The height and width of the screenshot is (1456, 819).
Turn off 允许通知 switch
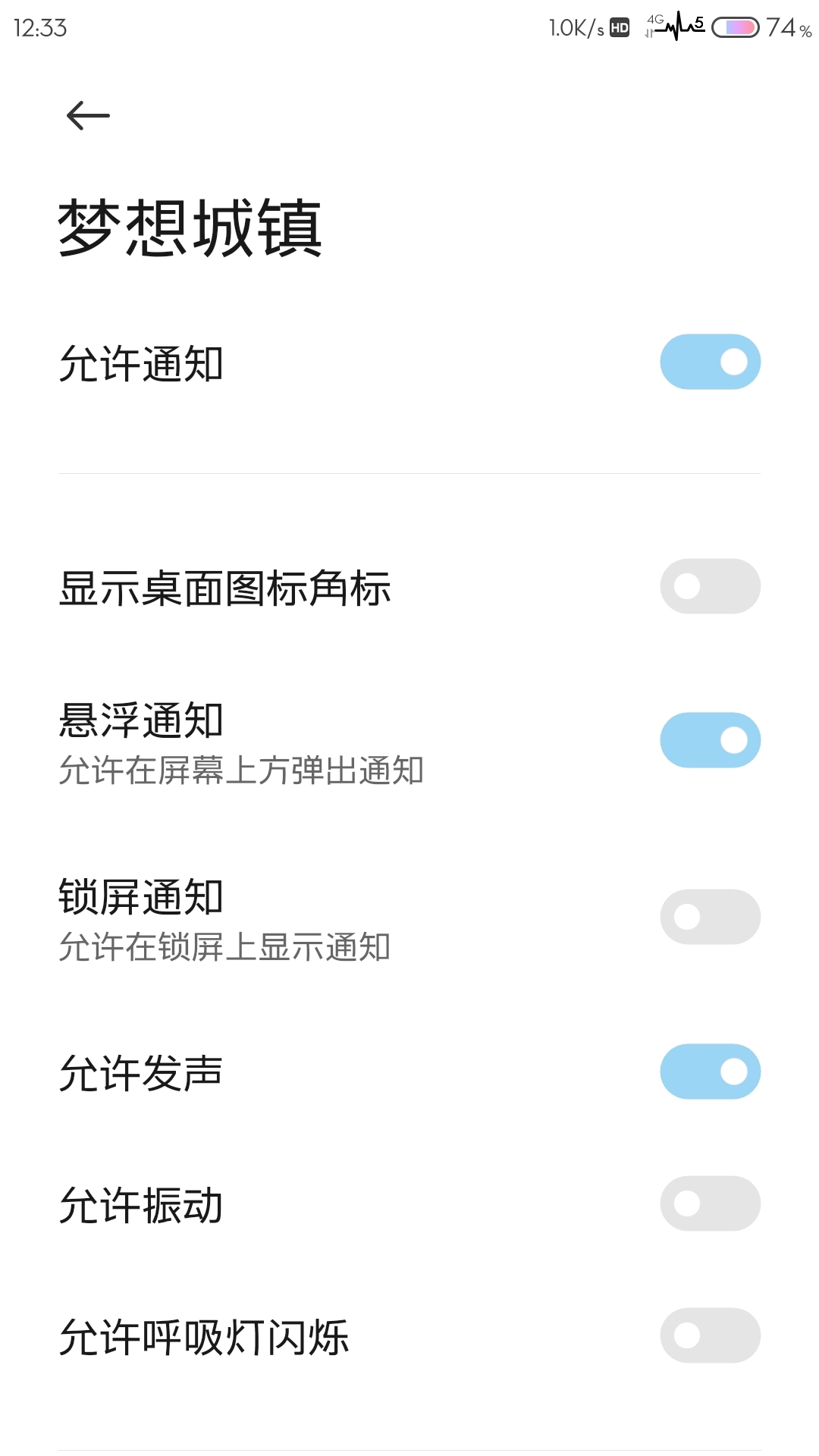[x=710, y=362]
